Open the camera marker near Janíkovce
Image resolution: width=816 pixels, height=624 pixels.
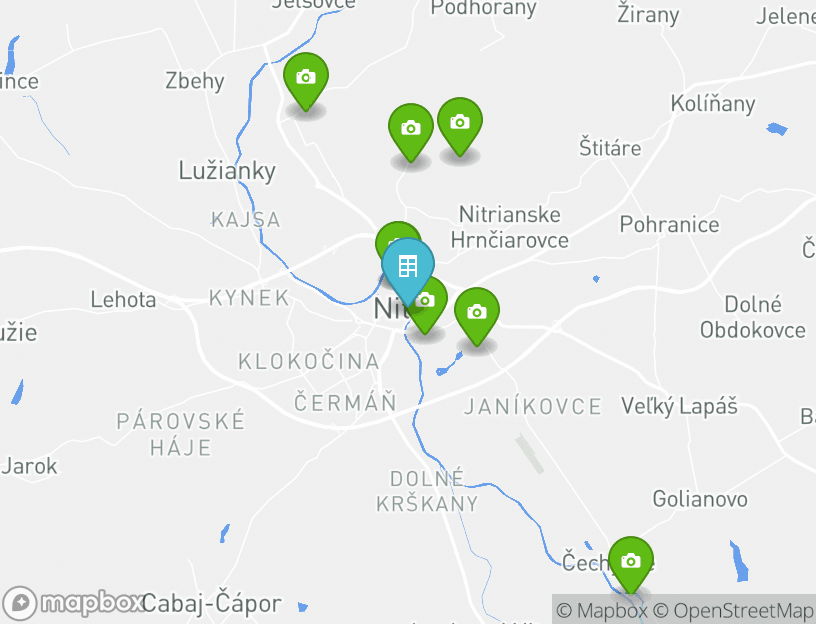click(x=477, y=312)
